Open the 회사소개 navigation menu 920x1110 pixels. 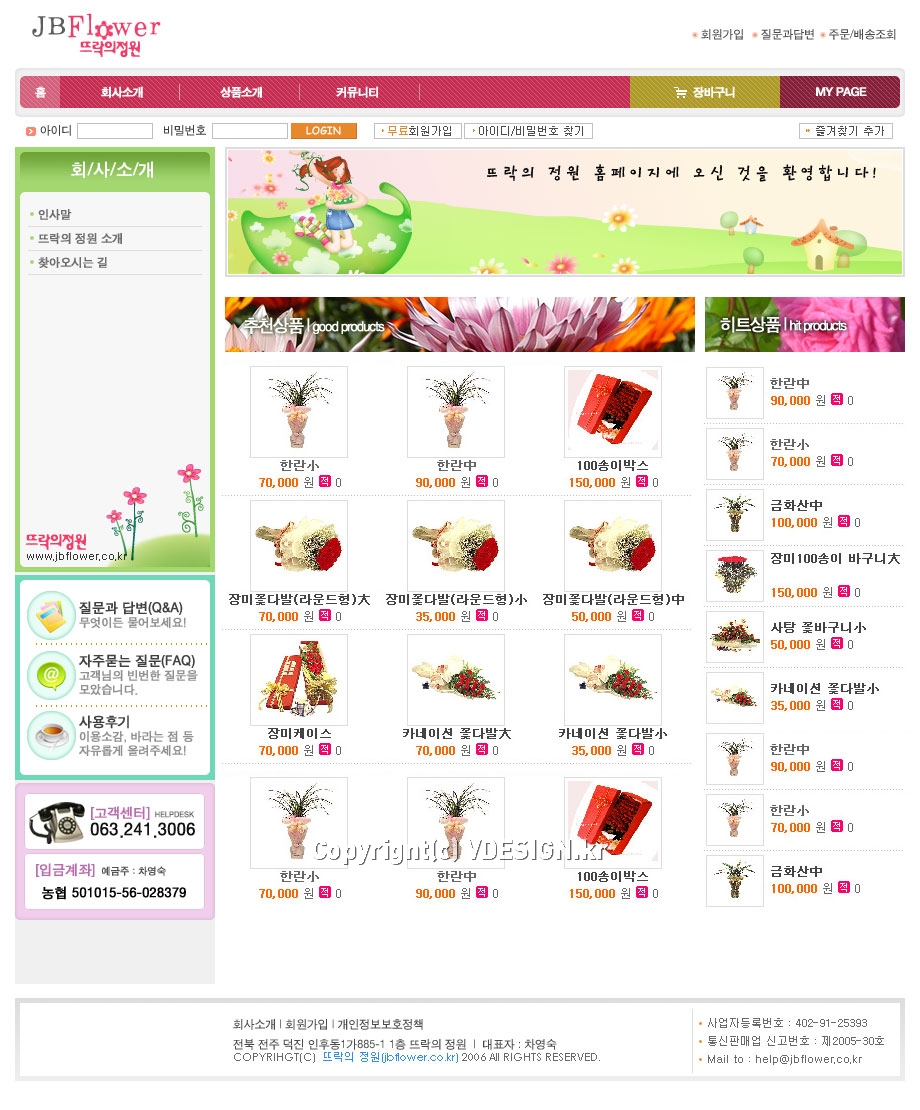(121, 92)
